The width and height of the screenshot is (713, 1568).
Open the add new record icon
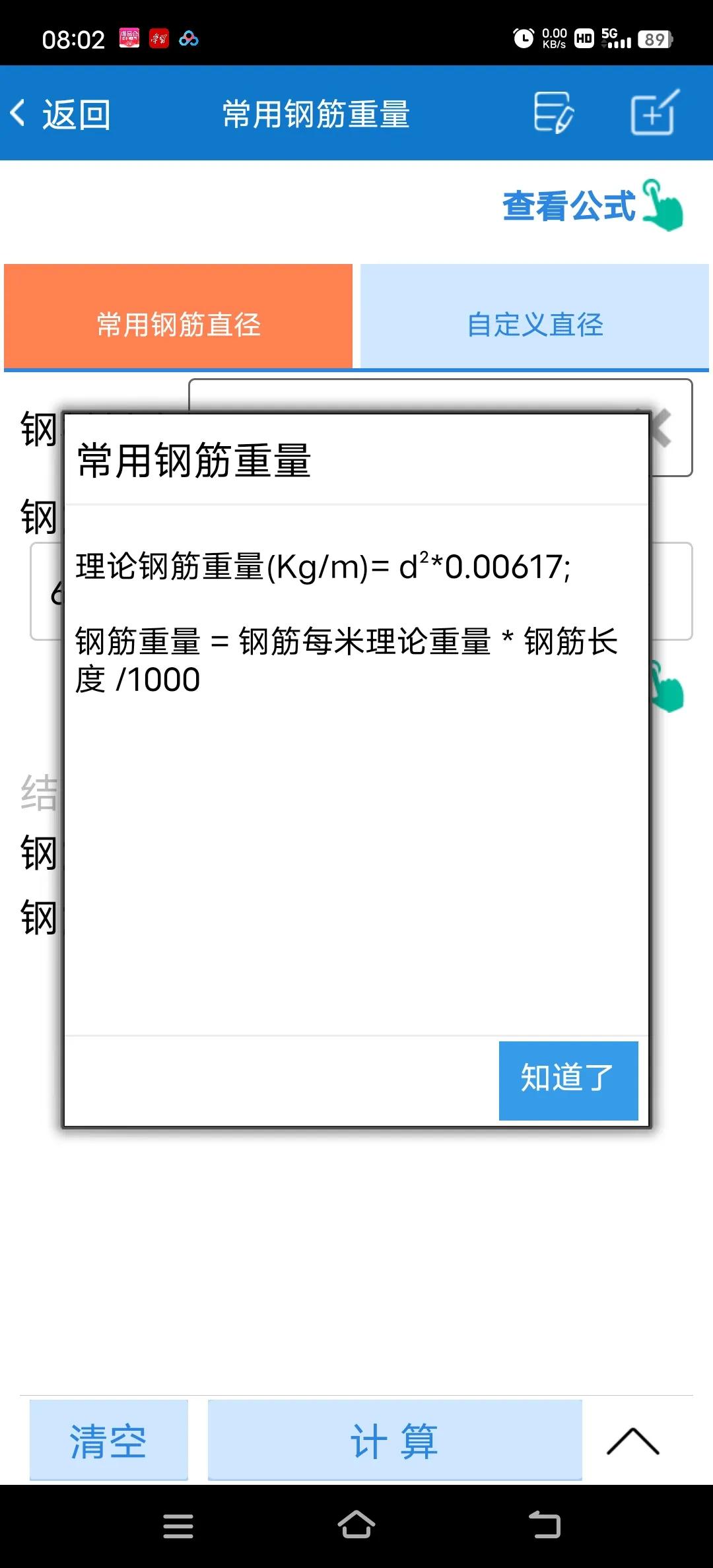[x=653, y=113]
